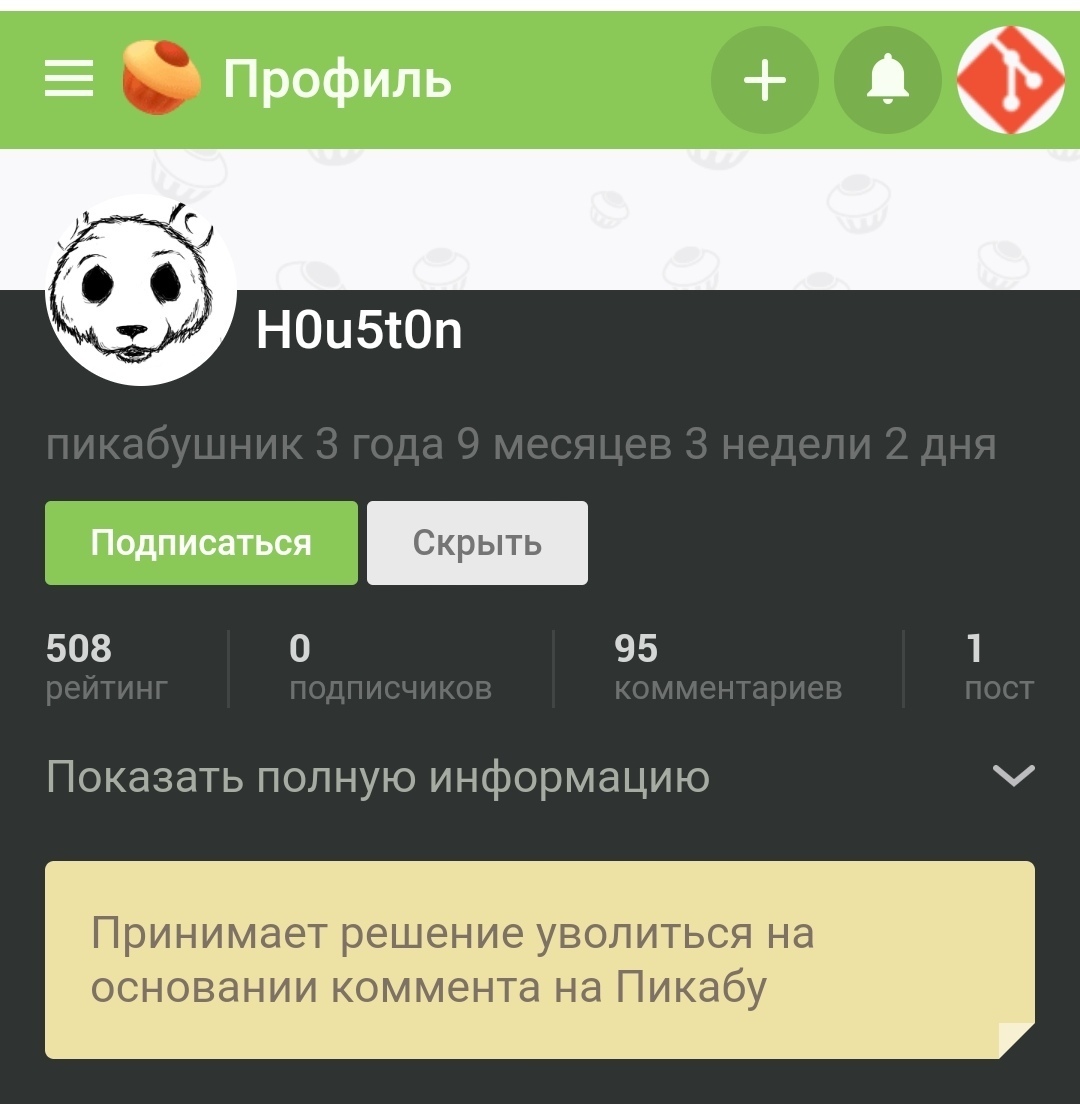
Task: Open the yellow note about H0u5t0n
Action: 540,960
